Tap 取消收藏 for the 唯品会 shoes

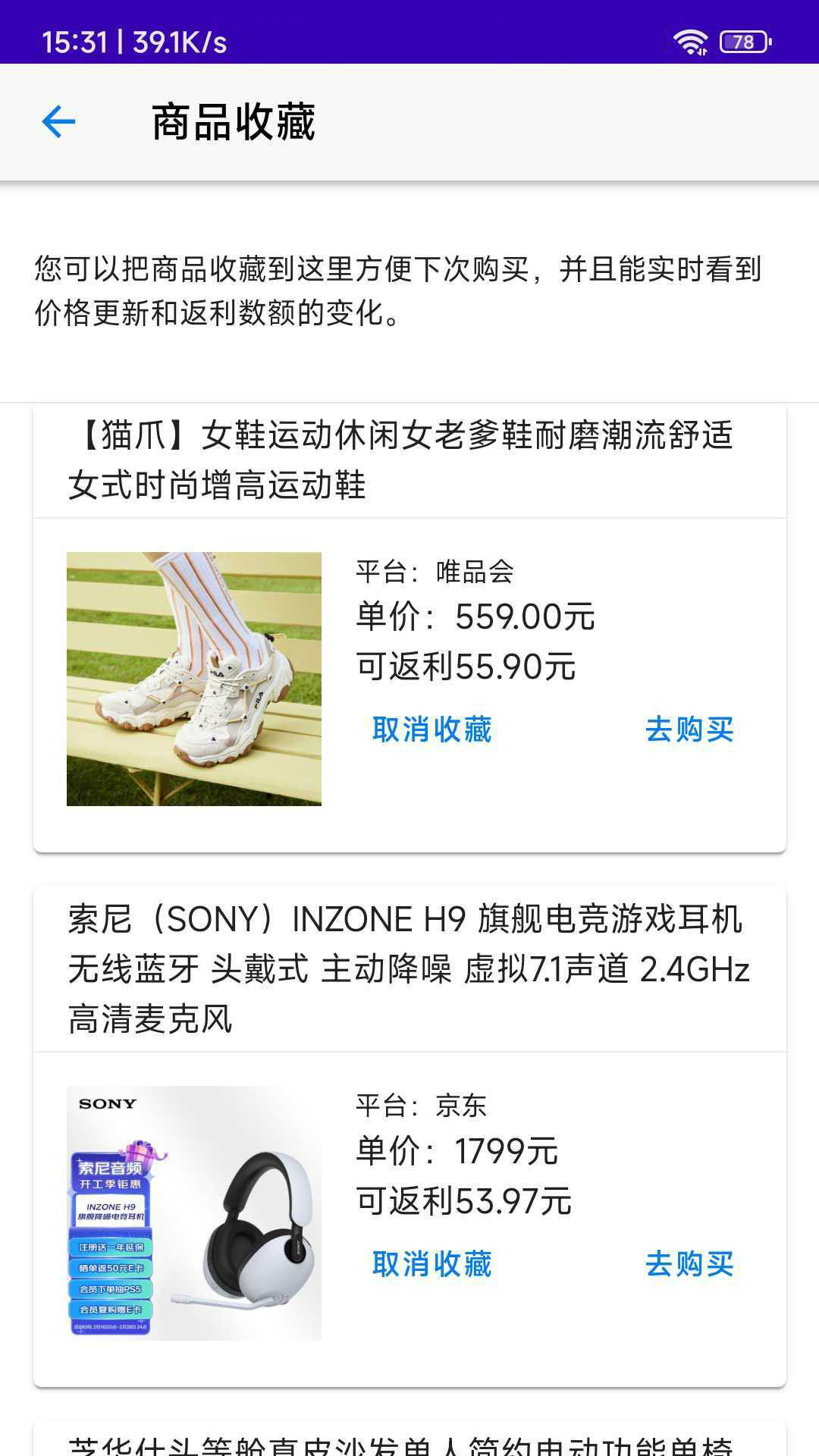(x=431, y=730)
